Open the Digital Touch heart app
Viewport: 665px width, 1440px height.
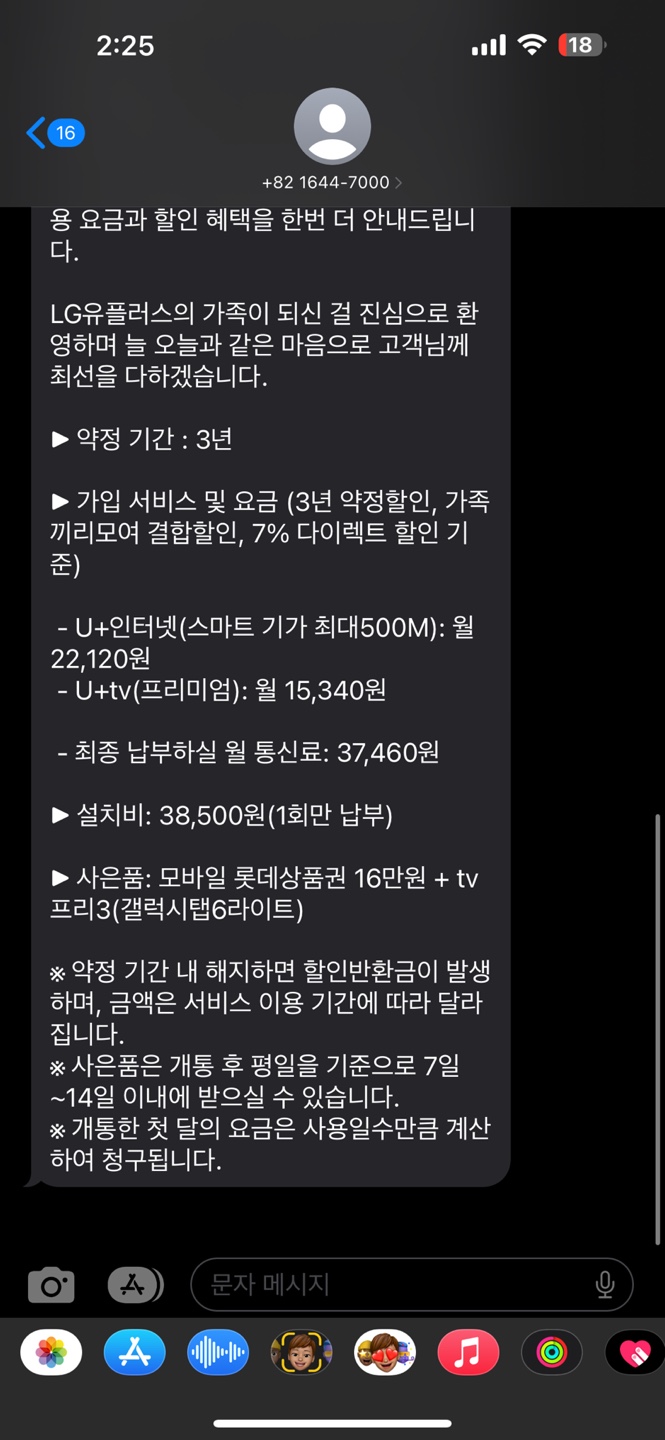pyautogui.click(x=634, y=1354)
